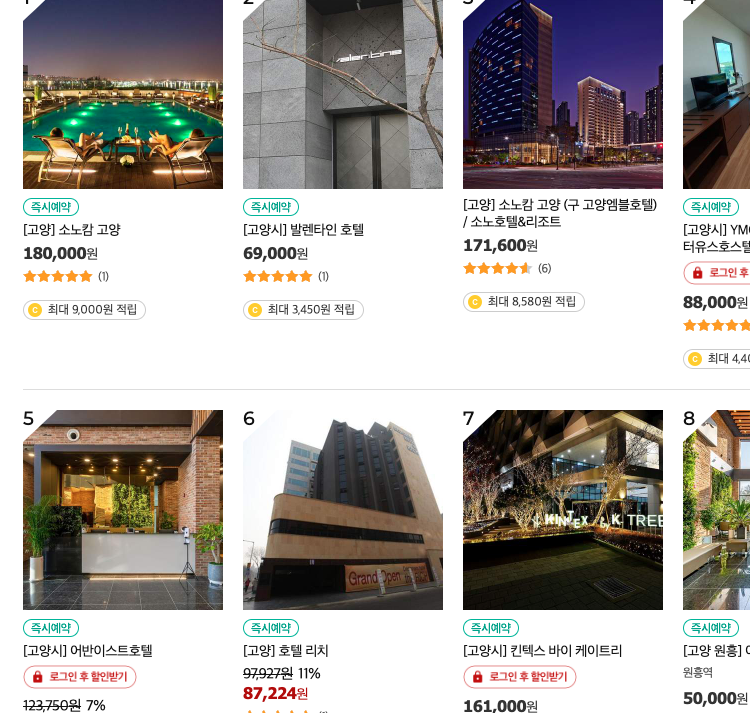Tap the [고양시] 발렌타인 호텔 title

(x=303, y=230)
